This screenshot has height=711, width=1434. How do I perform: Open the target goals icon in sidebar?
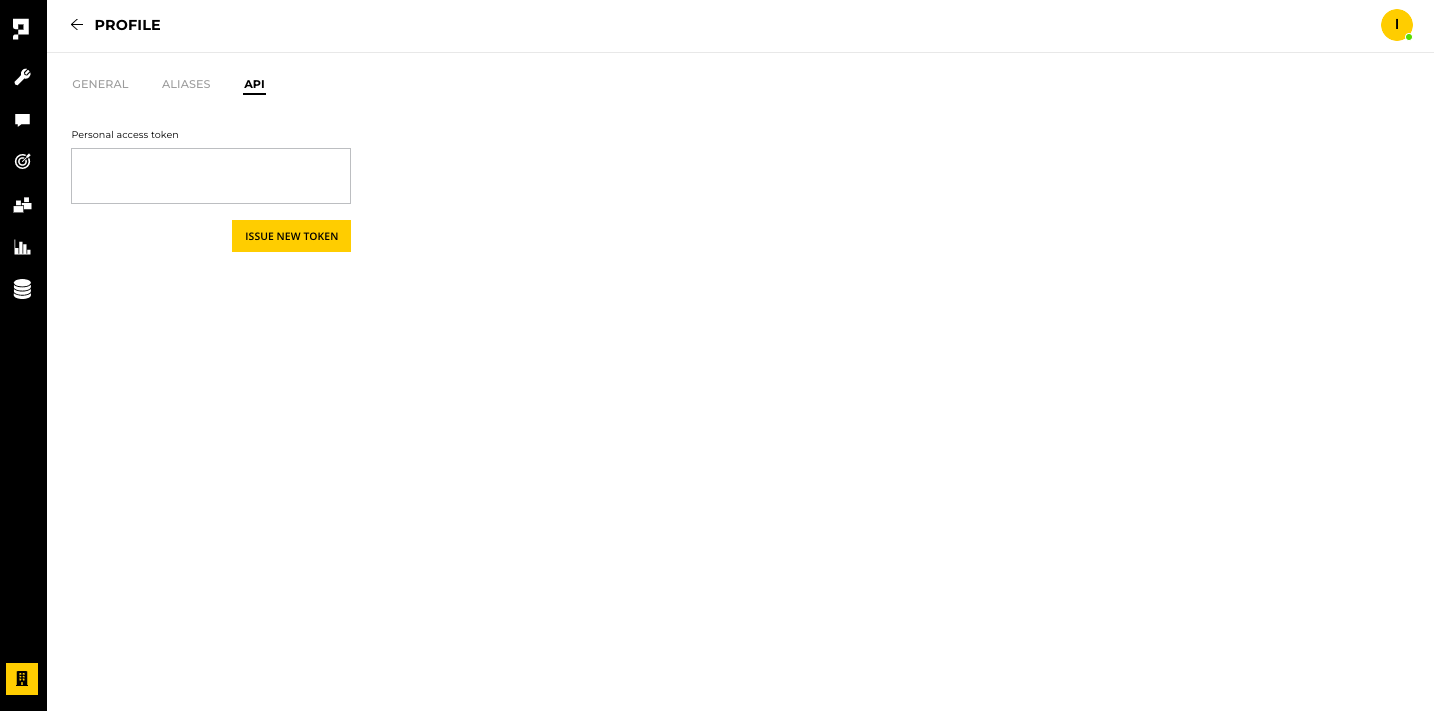coord(22,161)
